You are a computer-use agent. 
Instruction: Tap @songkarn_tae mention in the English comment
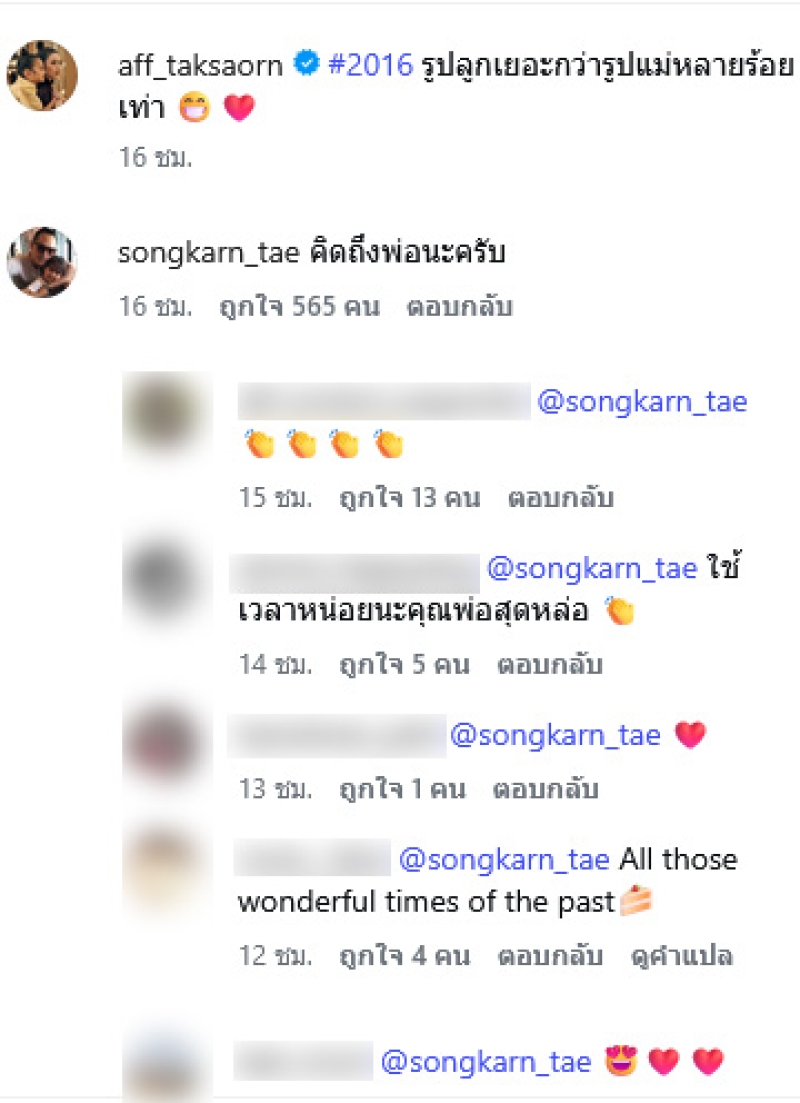point(504,859)
